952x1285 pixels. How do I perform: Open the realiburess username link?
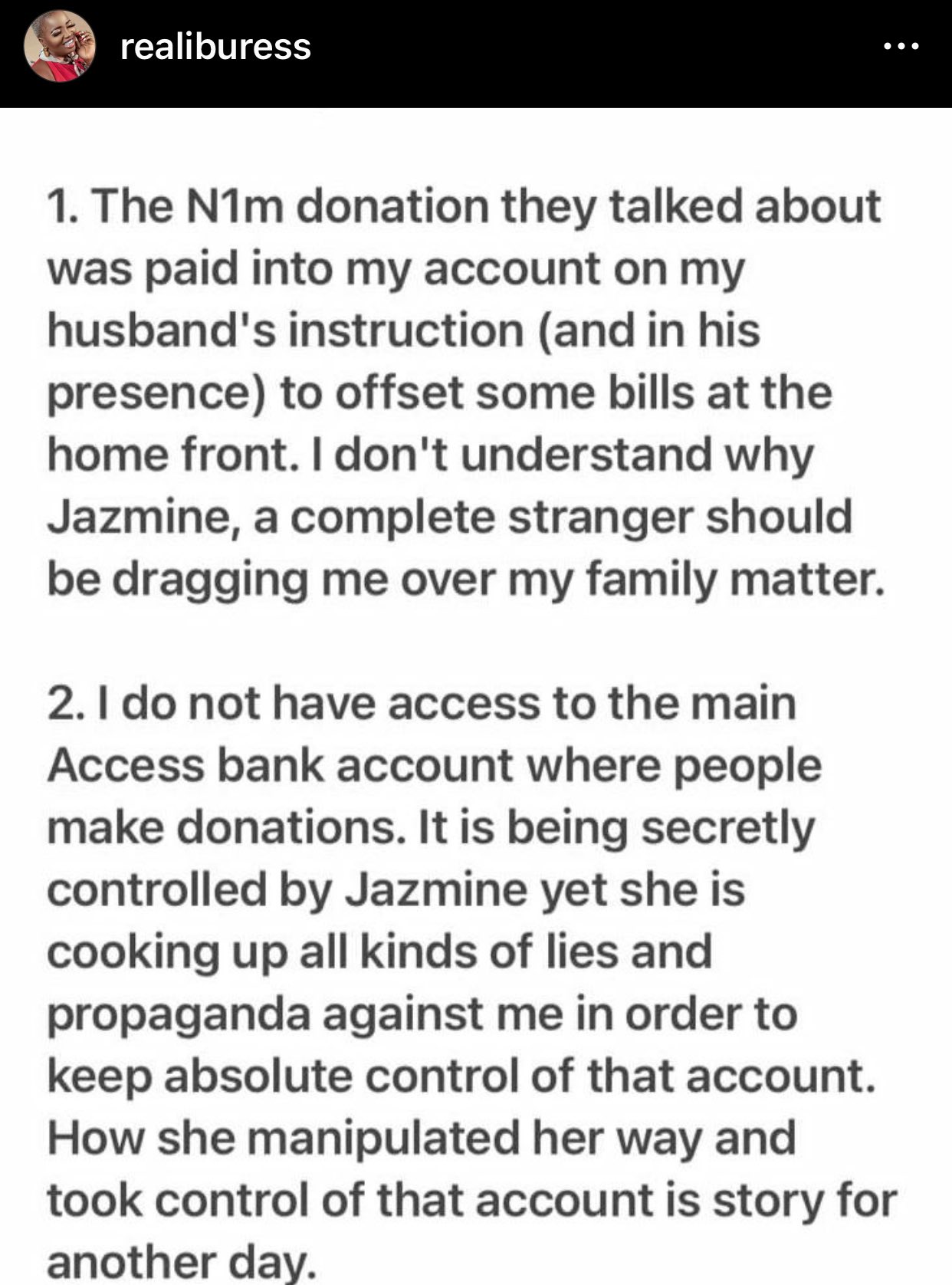pos(215,48)
